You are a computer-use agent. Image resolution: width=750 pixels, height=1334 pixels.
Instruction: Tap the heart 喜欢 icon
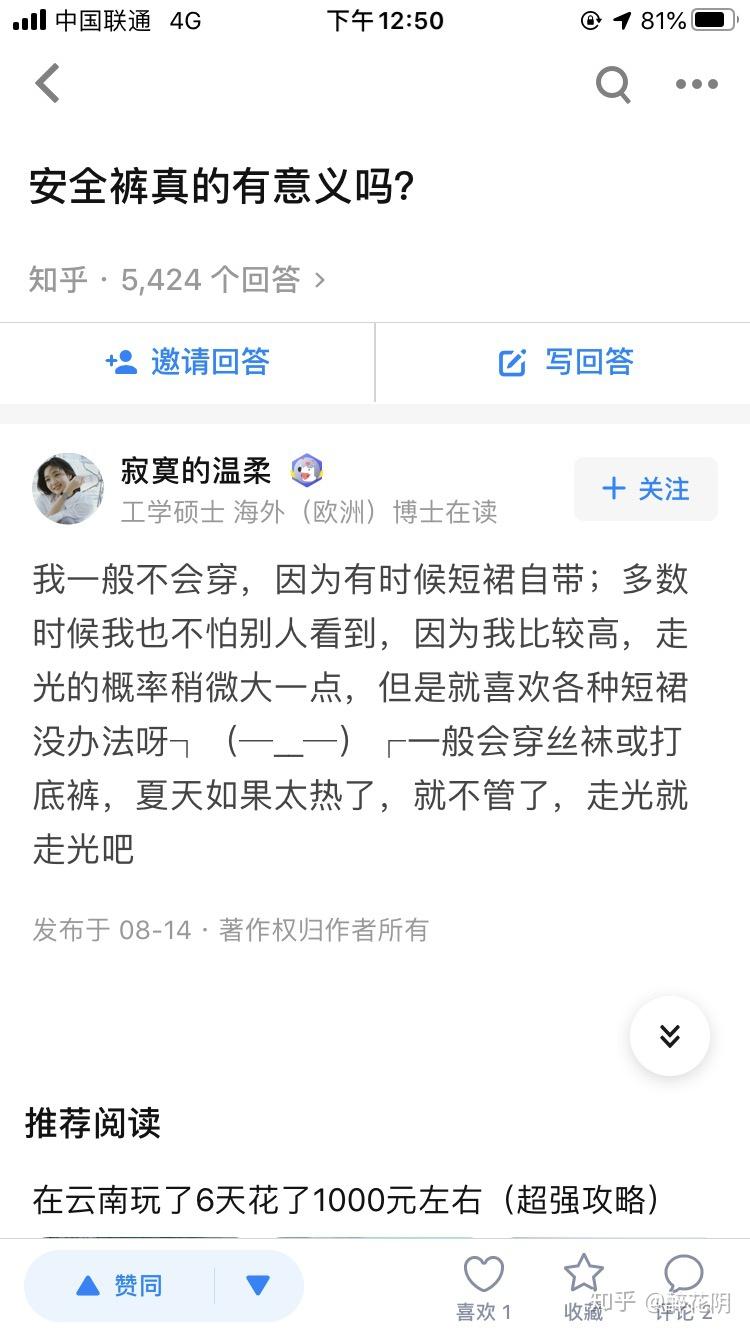[x=484, y=1288]
